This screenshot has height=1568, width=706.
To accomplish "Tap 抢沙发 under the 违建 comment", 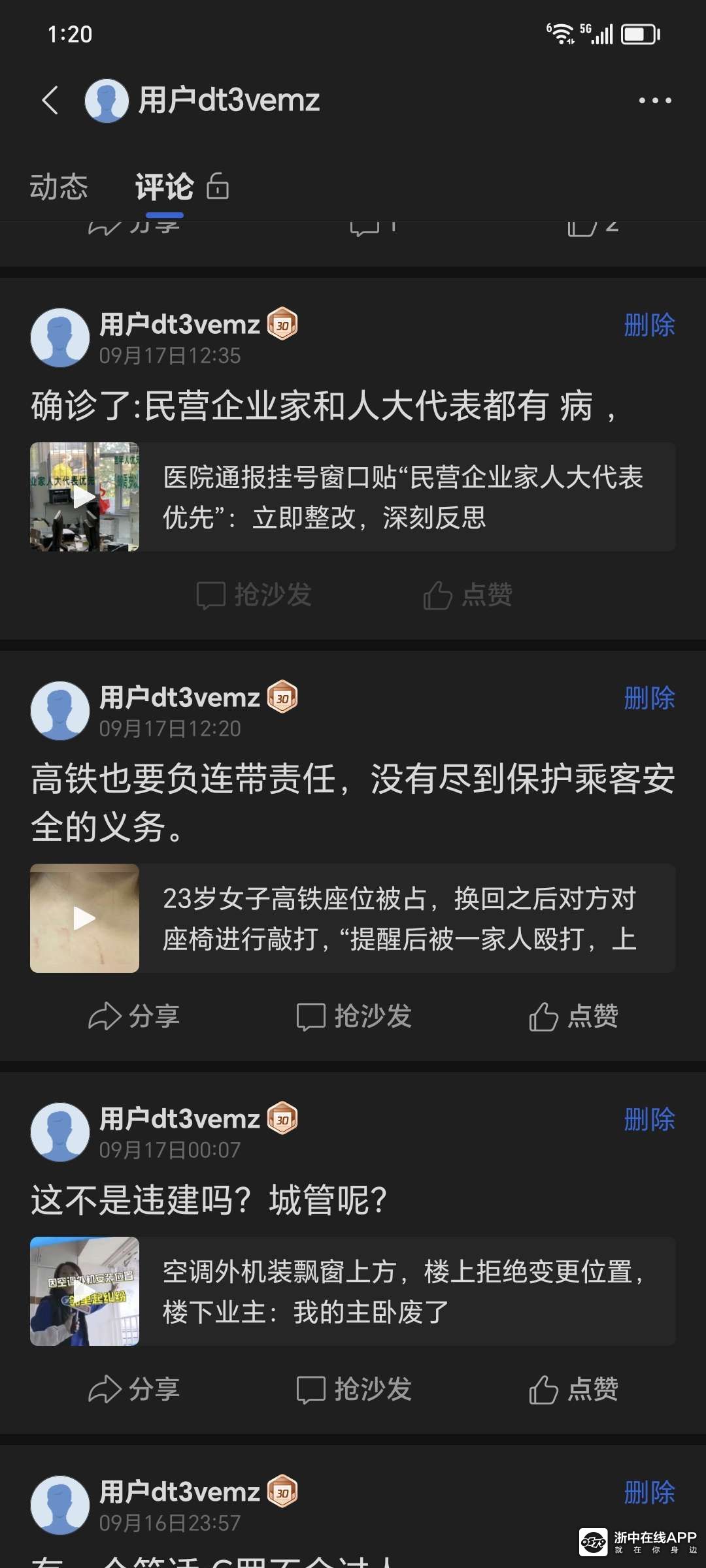I will pyautogui.click(x=354, y=1390).
